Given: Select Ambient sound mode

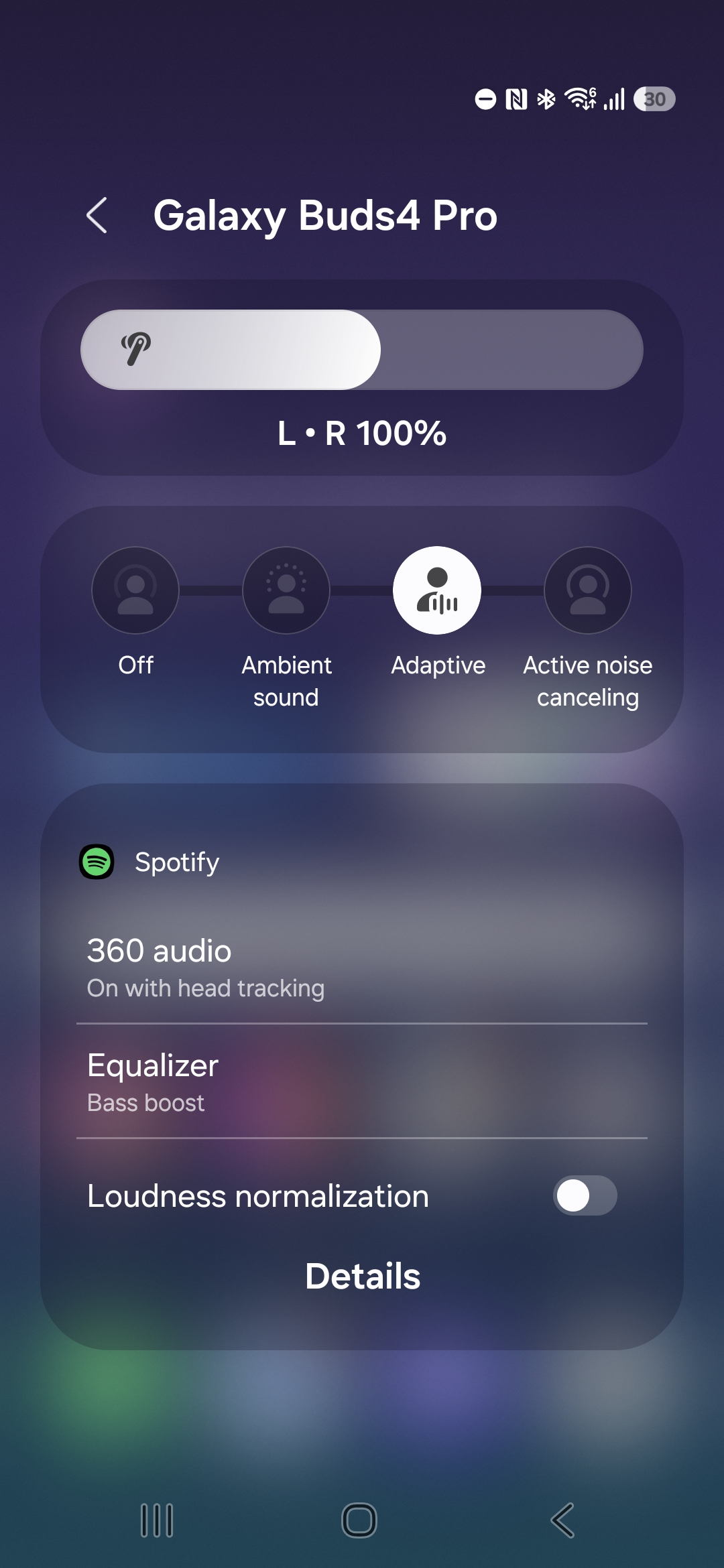Looking at the screenshot, I should pos(286,590).
